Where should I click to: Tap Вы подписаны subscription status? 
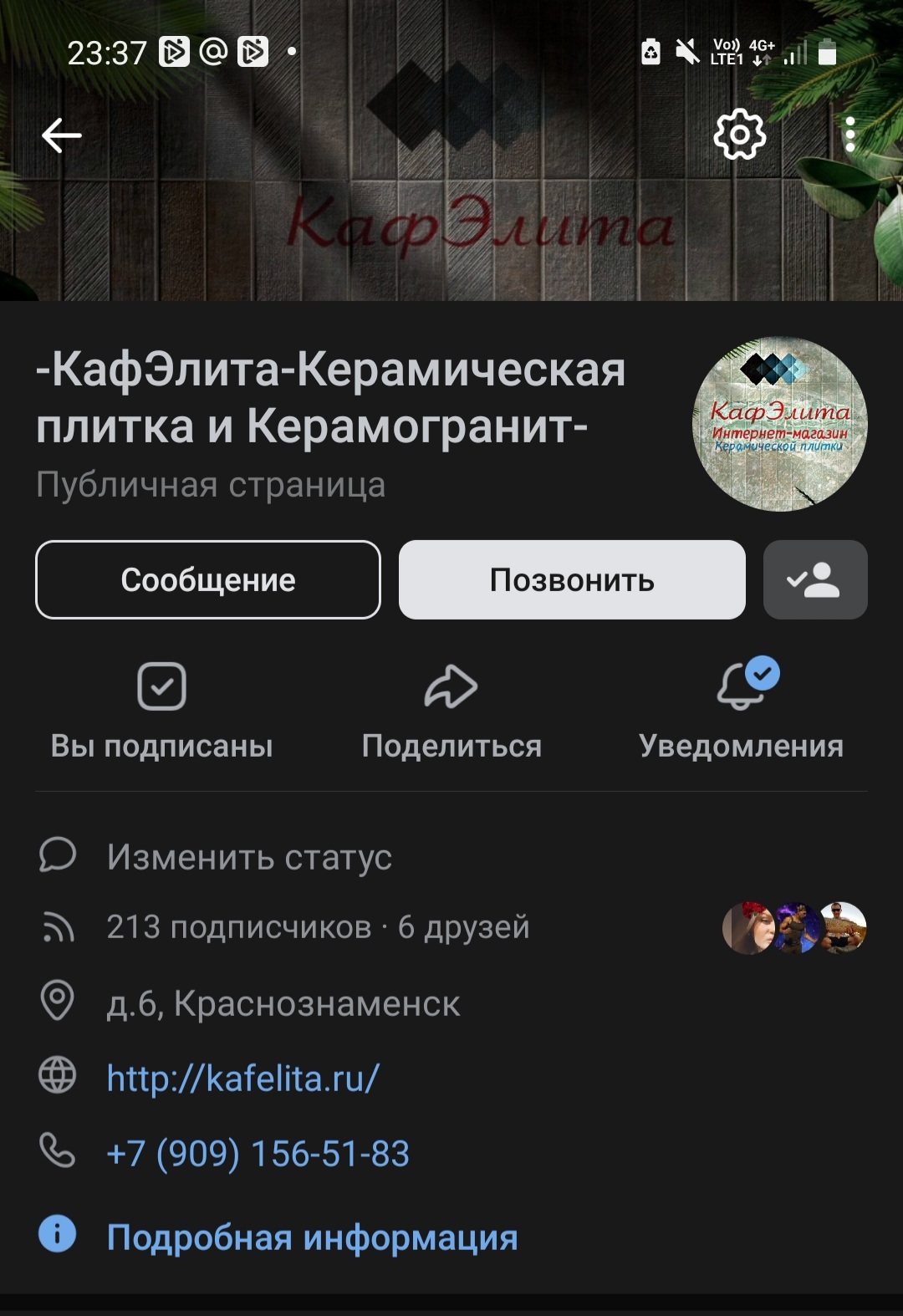coord(161,711)
